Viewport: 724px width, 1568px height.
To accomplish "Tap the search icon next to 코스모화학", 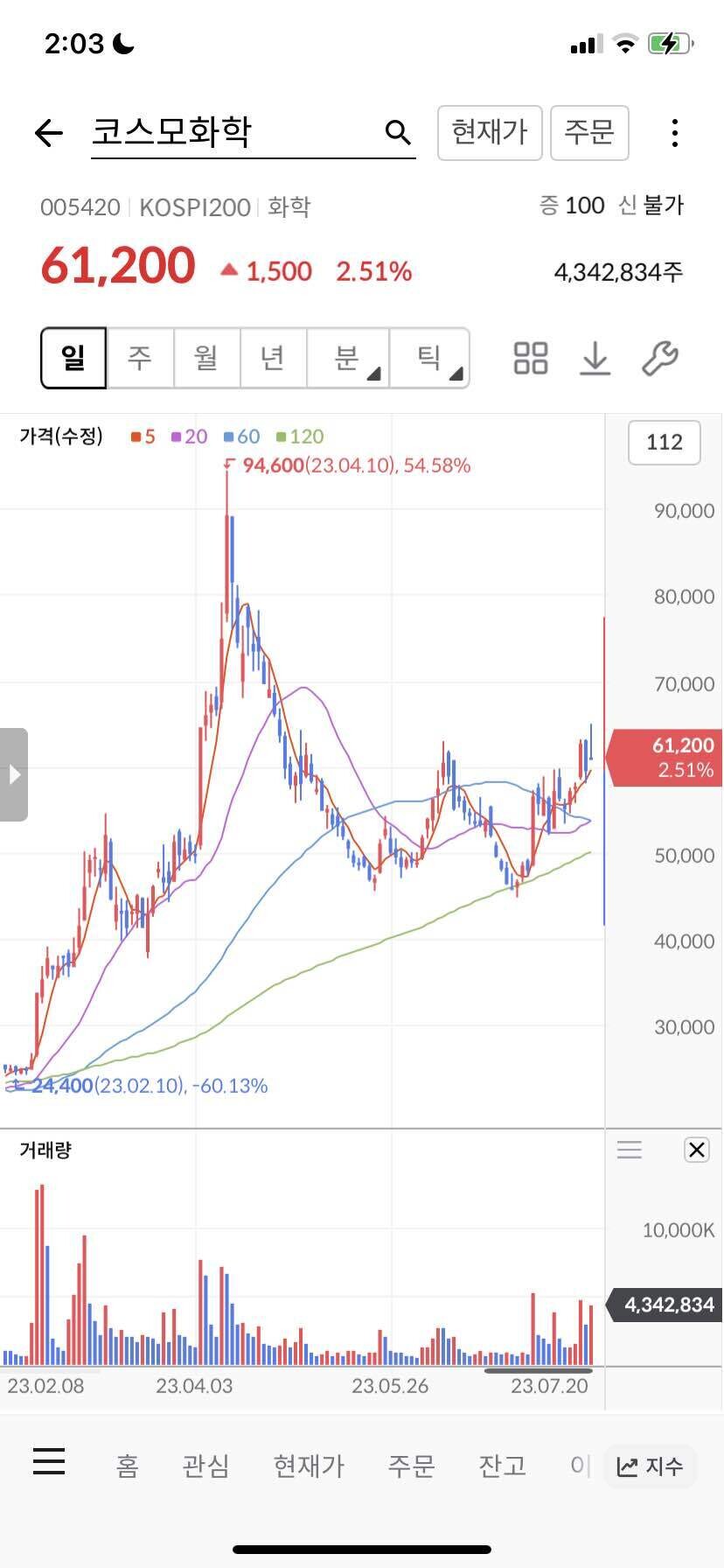I will pos(398,133).
